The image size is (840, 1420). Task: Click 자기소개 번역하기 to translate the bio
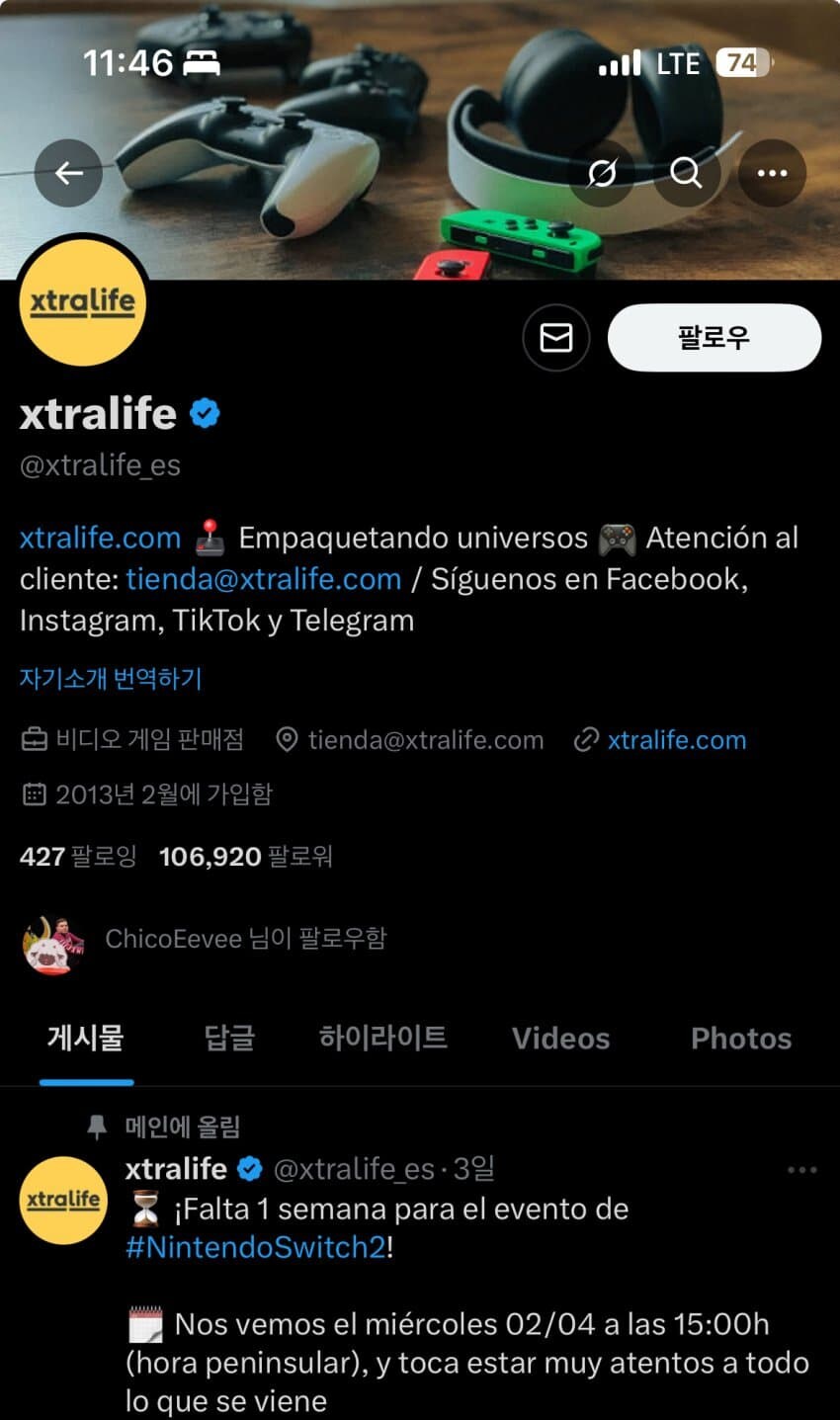click(109, 678)
